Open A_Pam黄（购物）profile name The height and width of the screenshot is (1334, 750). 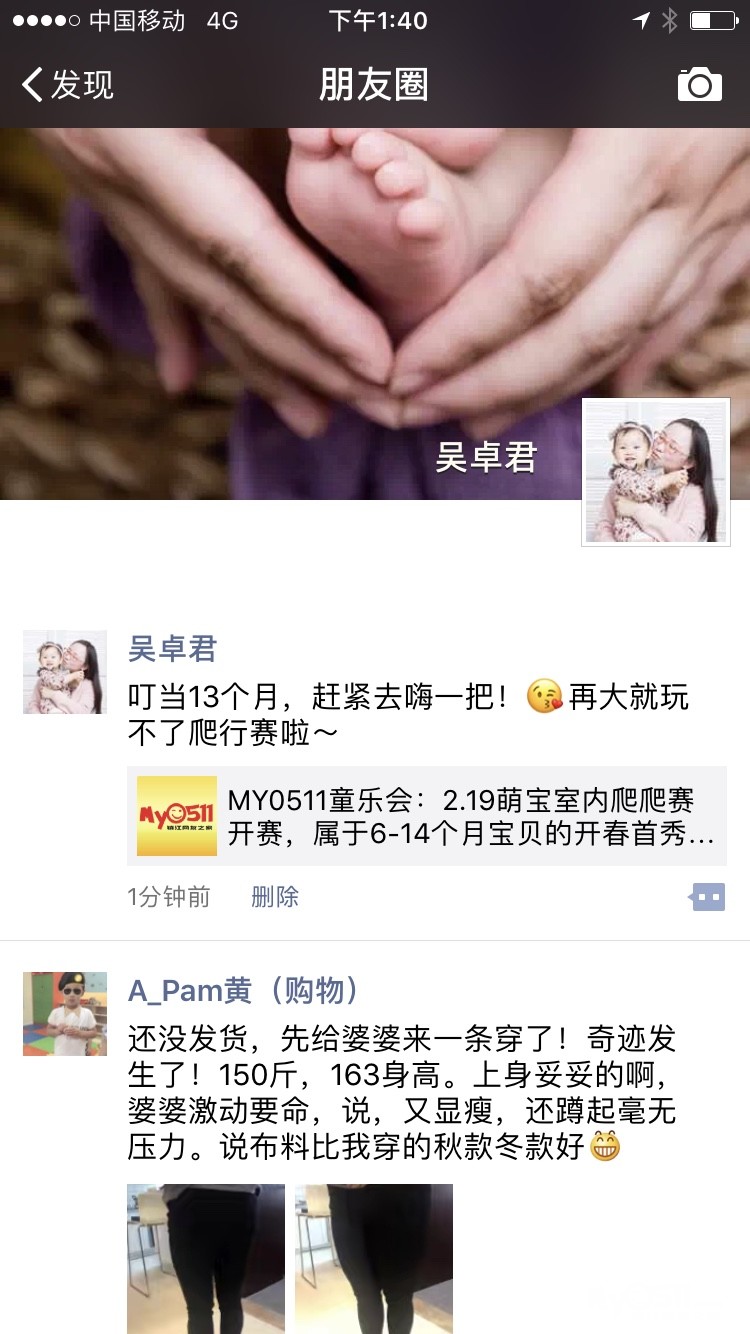click(244, 991)
